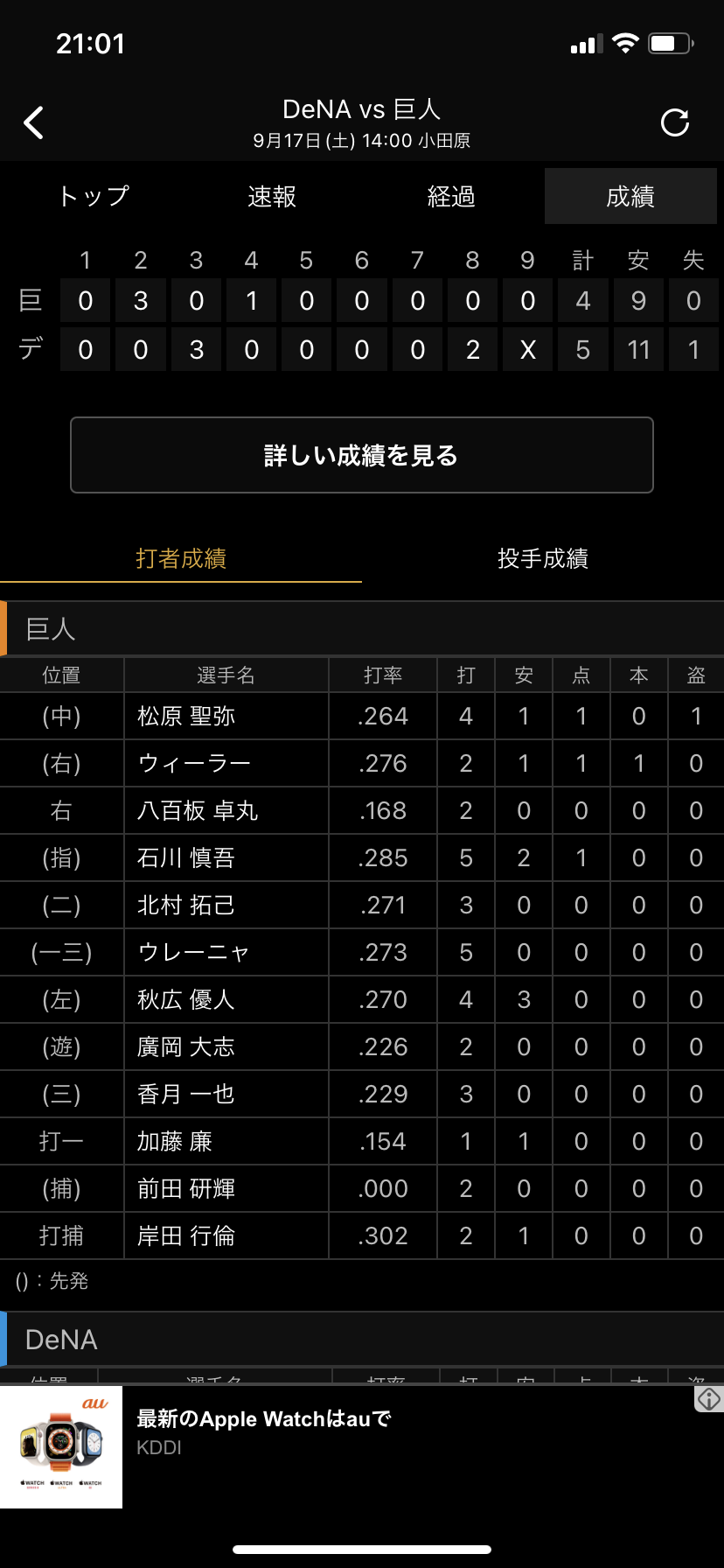This screenshot has height=1568, width=724.
Task: Refresh the game data
Action: 675,123
